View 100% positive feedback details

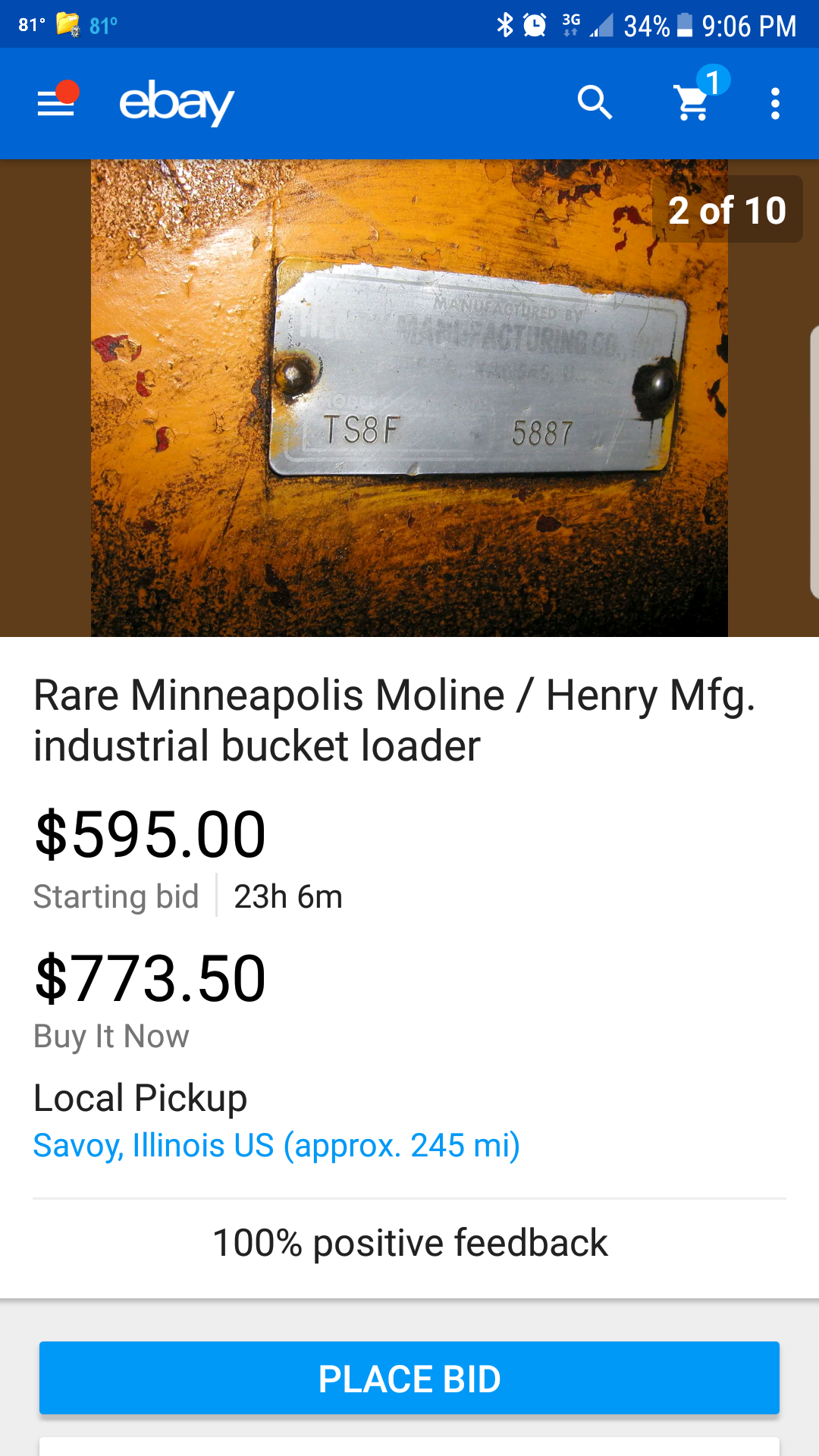409,1243
